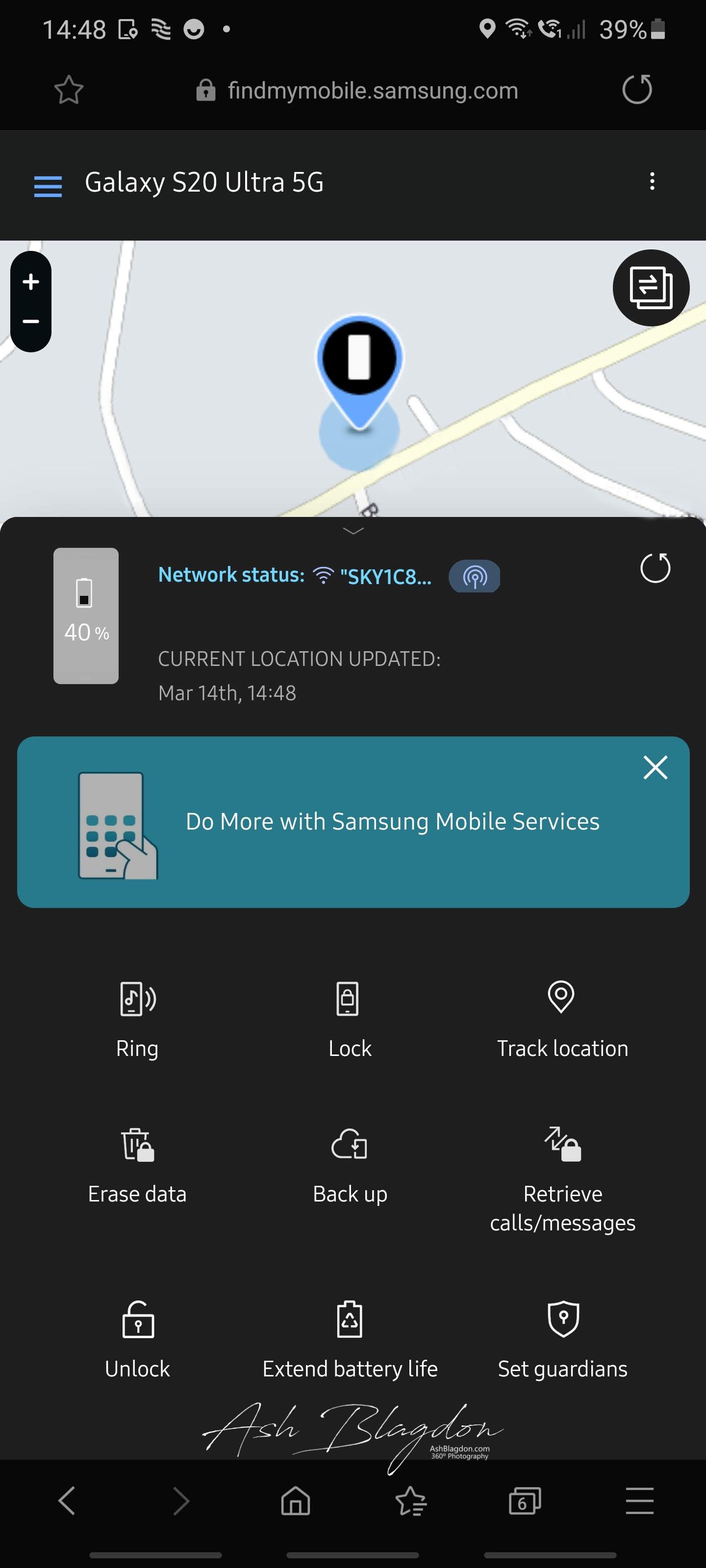Toggle the map view switcher icon
Viewport: 706px width, 1568px height.
(652, 287)
